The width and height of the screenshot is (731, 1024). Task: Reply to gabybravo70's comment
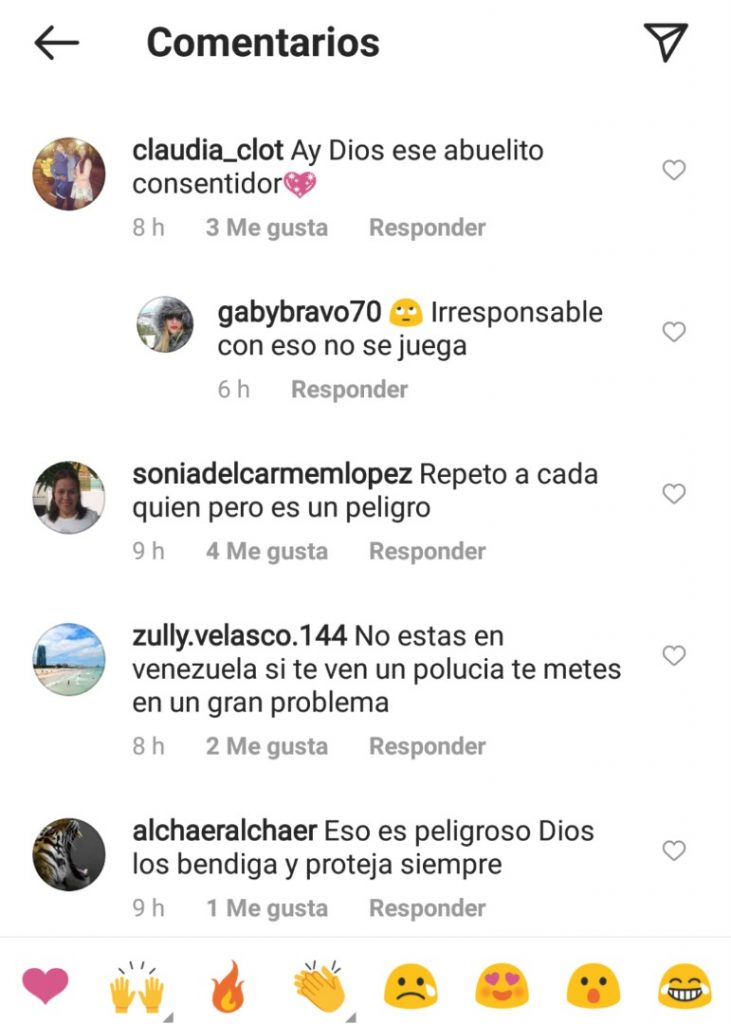[x=349, y=389]
